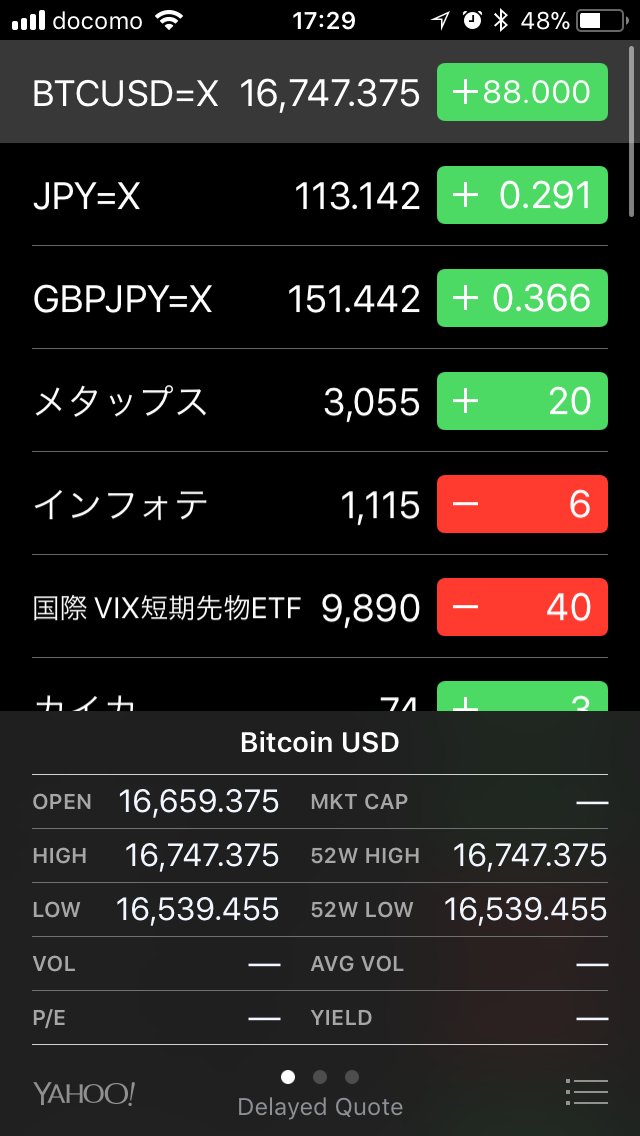Tap the green +20 change badge

coord(522,401)
